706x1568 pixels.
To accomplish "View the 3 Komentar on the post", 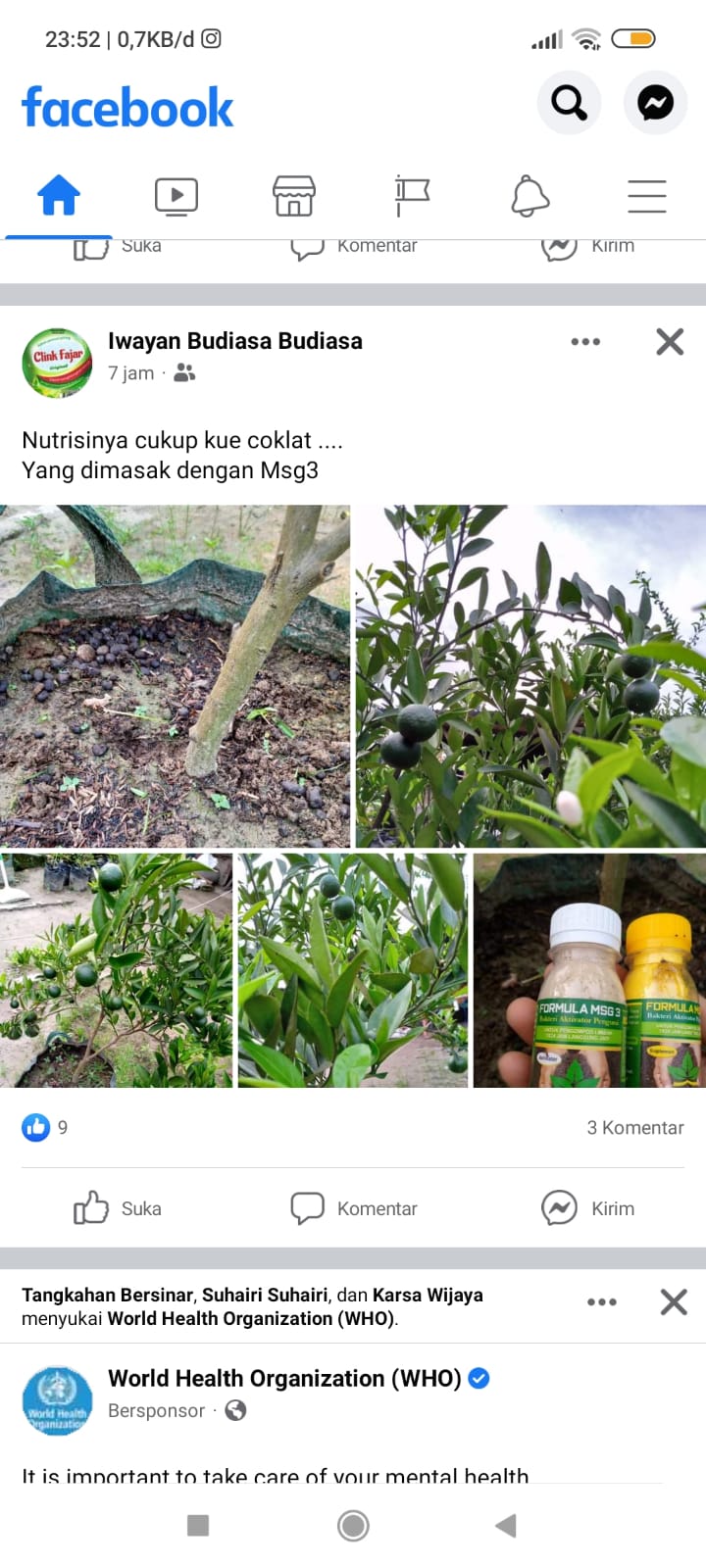I will [x=634, y=1128].
